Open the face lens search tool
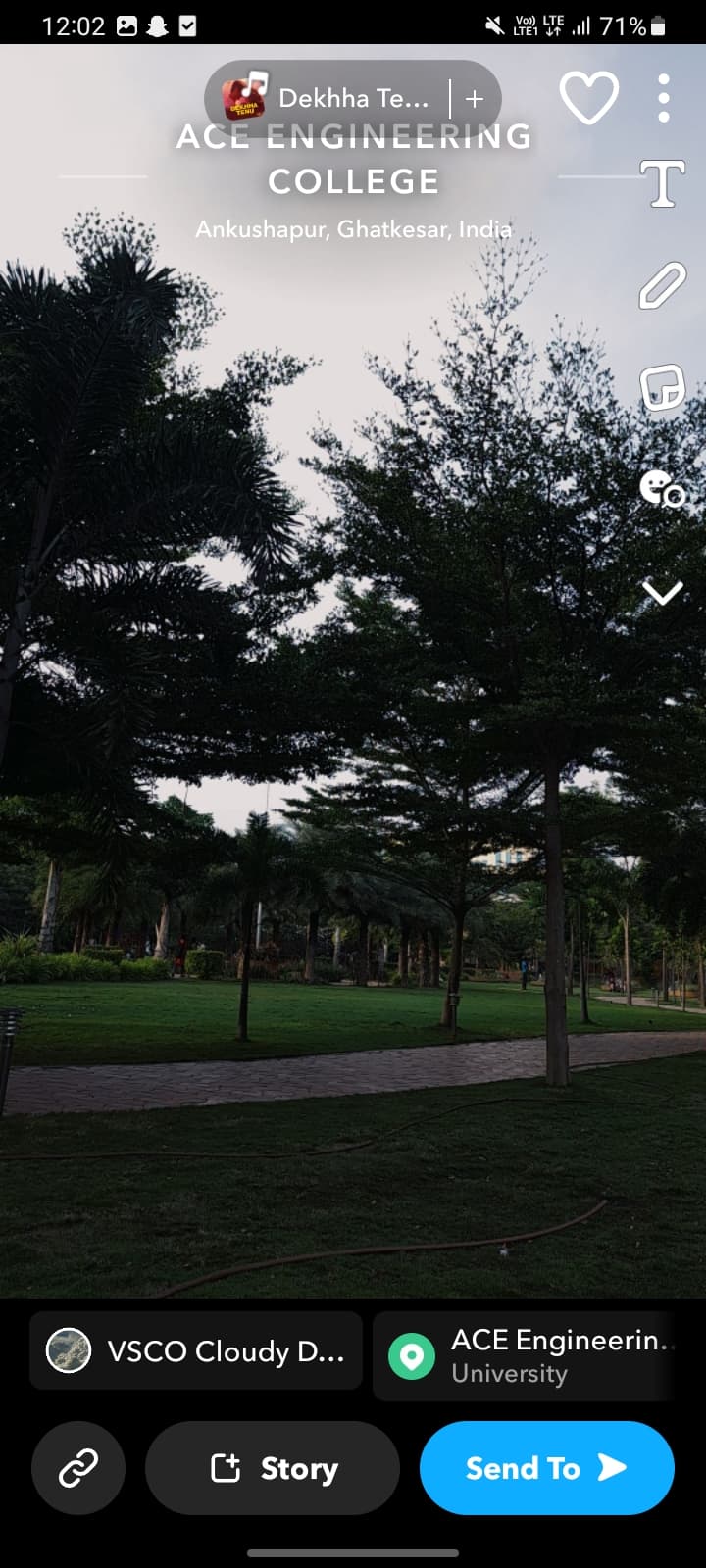 point(663,488)
